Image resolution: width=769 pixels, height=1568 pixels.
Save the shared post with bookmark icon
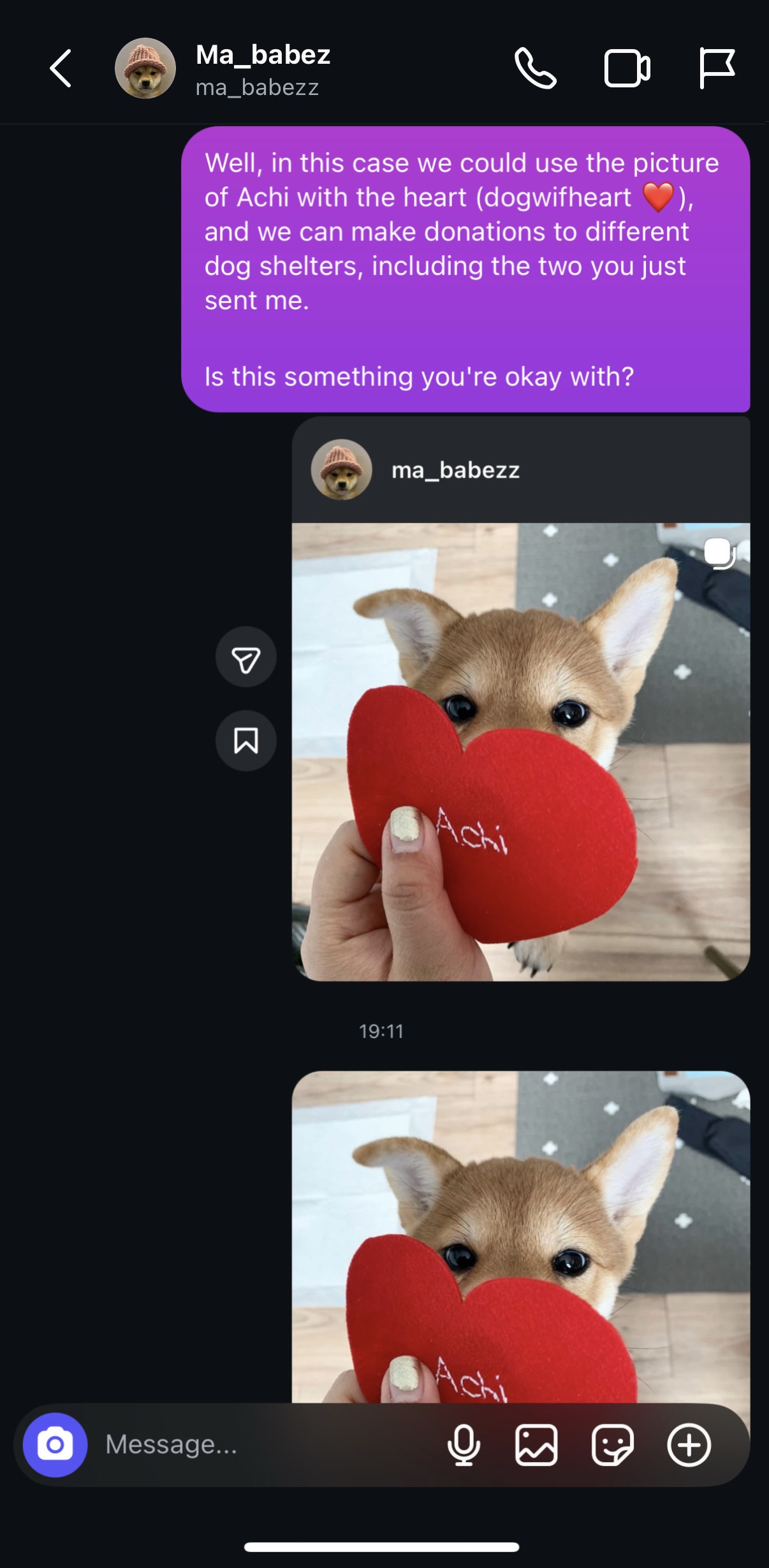coord(245,740)
